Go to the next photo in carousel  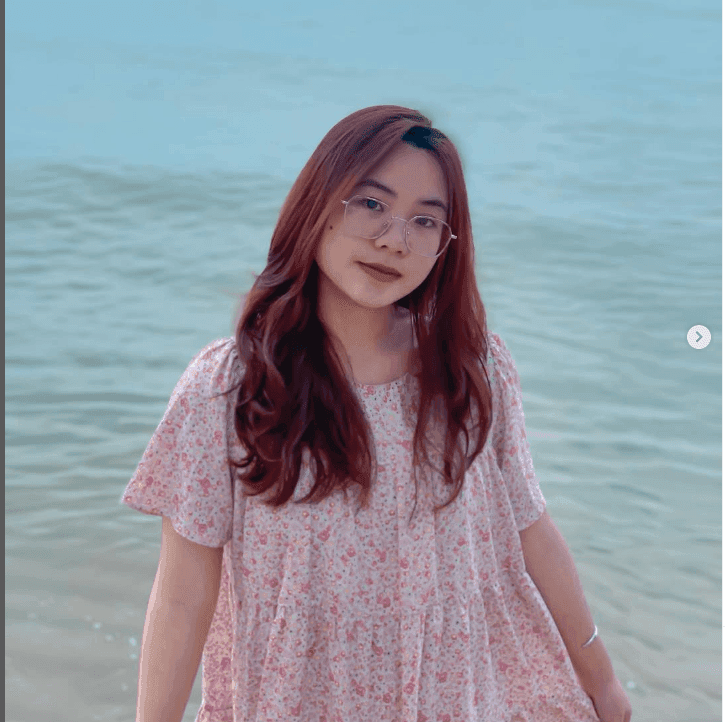698,337
